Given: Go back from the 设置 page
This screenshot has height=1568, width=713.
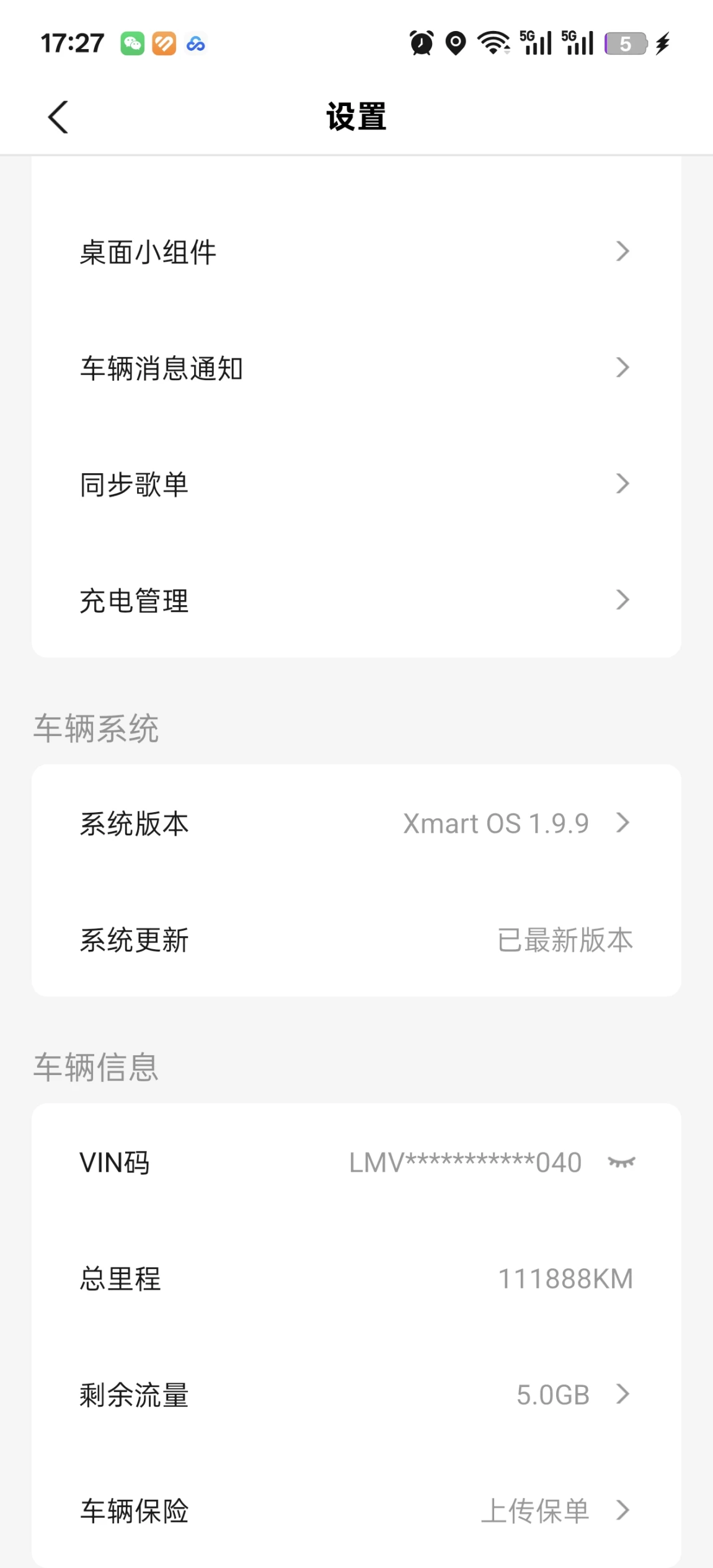Looking at the screenshot, I should click(x=58, y=117).
